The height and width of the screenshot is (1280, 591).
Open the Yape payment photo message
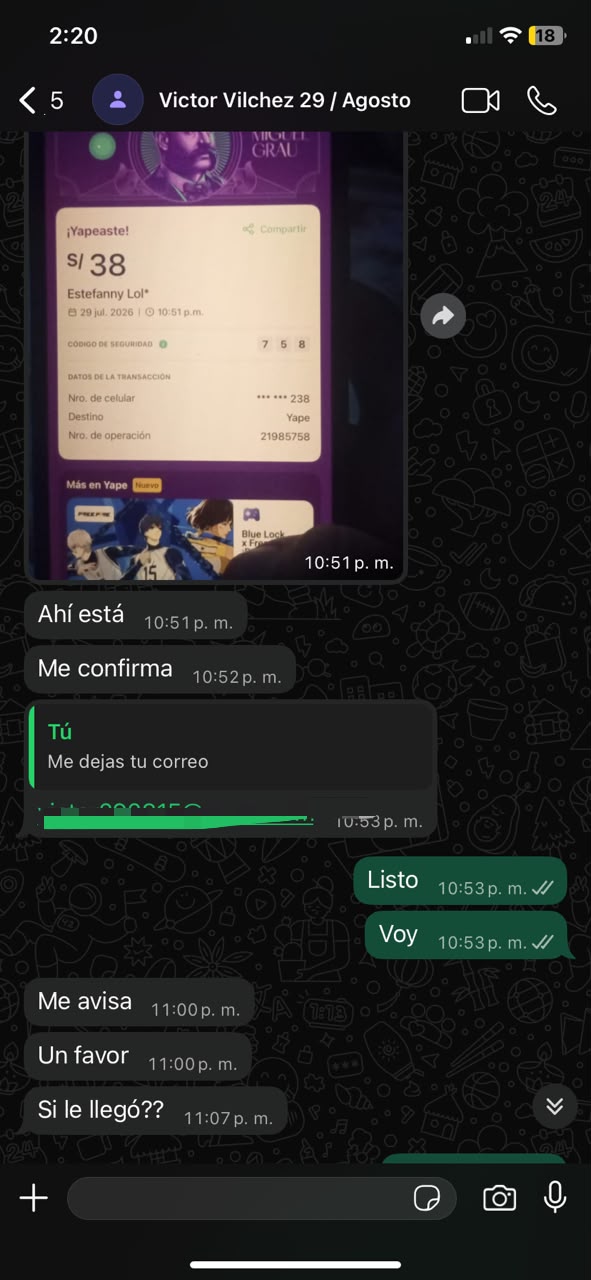point(215,355)
